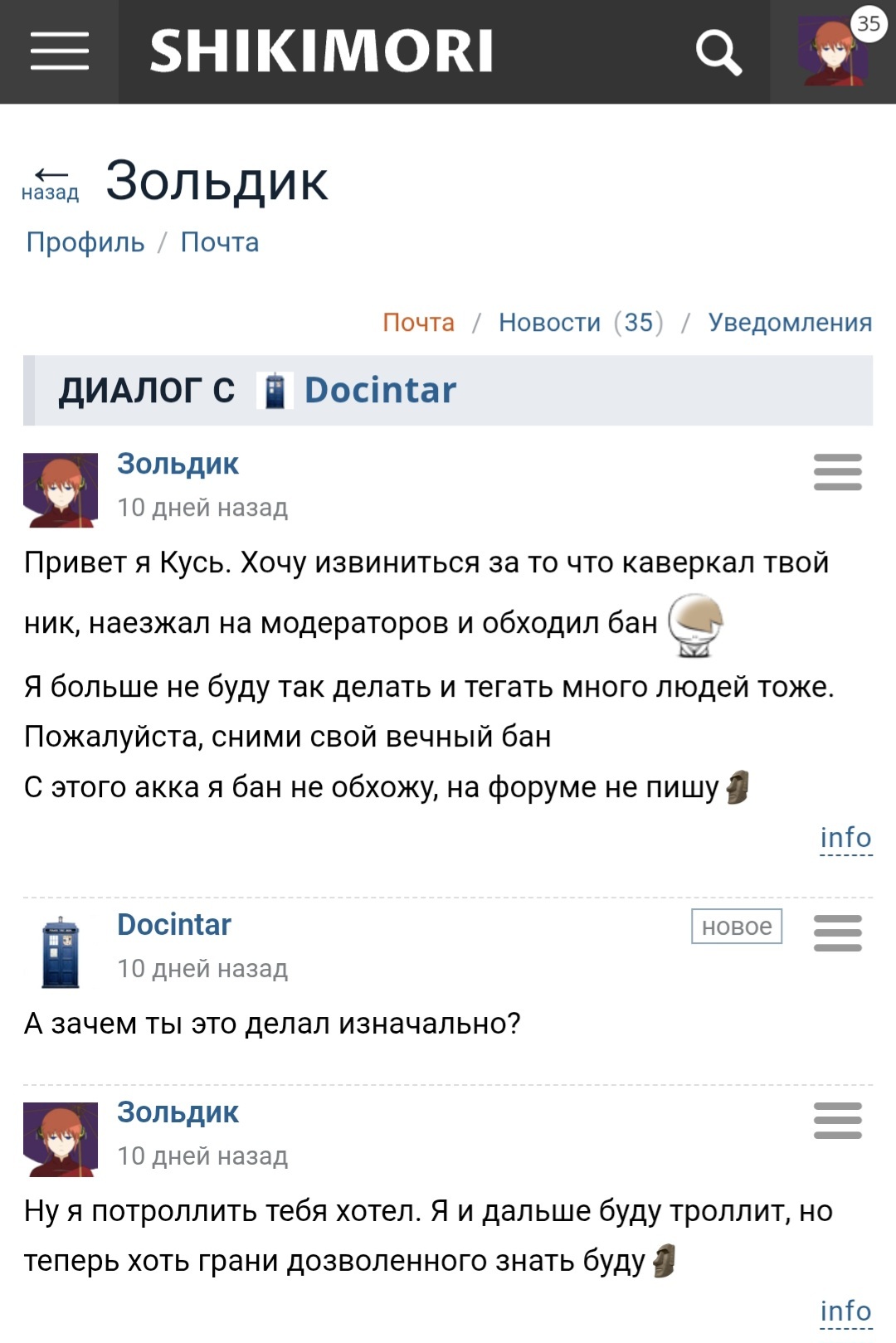This screenshot has height=1343, width=896.
Task: Open the Почта breadcrumb link
Action: click(220, 242)
